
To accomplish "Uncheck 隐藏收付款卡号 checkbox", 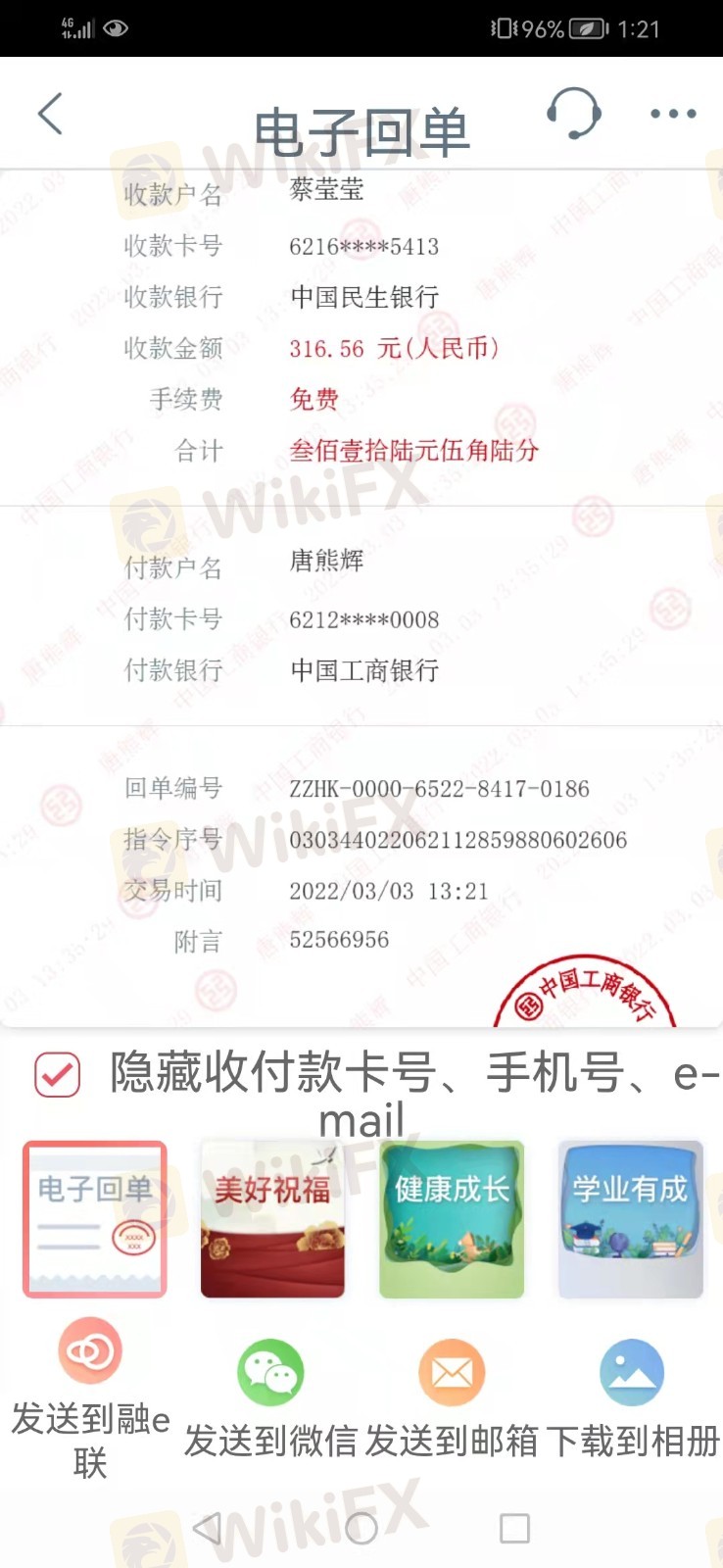I will point(58,1075).
